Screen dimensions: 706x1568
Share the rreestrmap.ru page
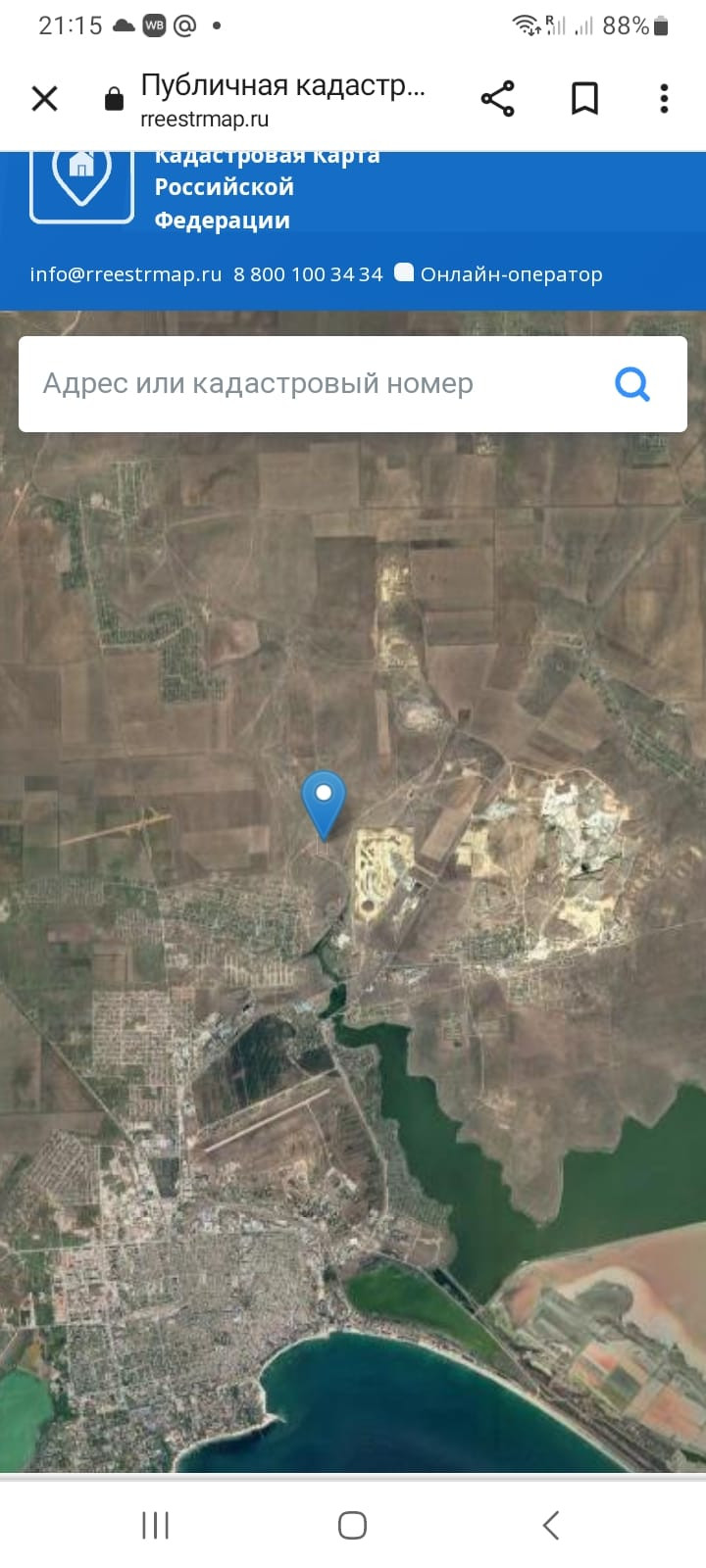pyautogui.click(x=497, y=98)
